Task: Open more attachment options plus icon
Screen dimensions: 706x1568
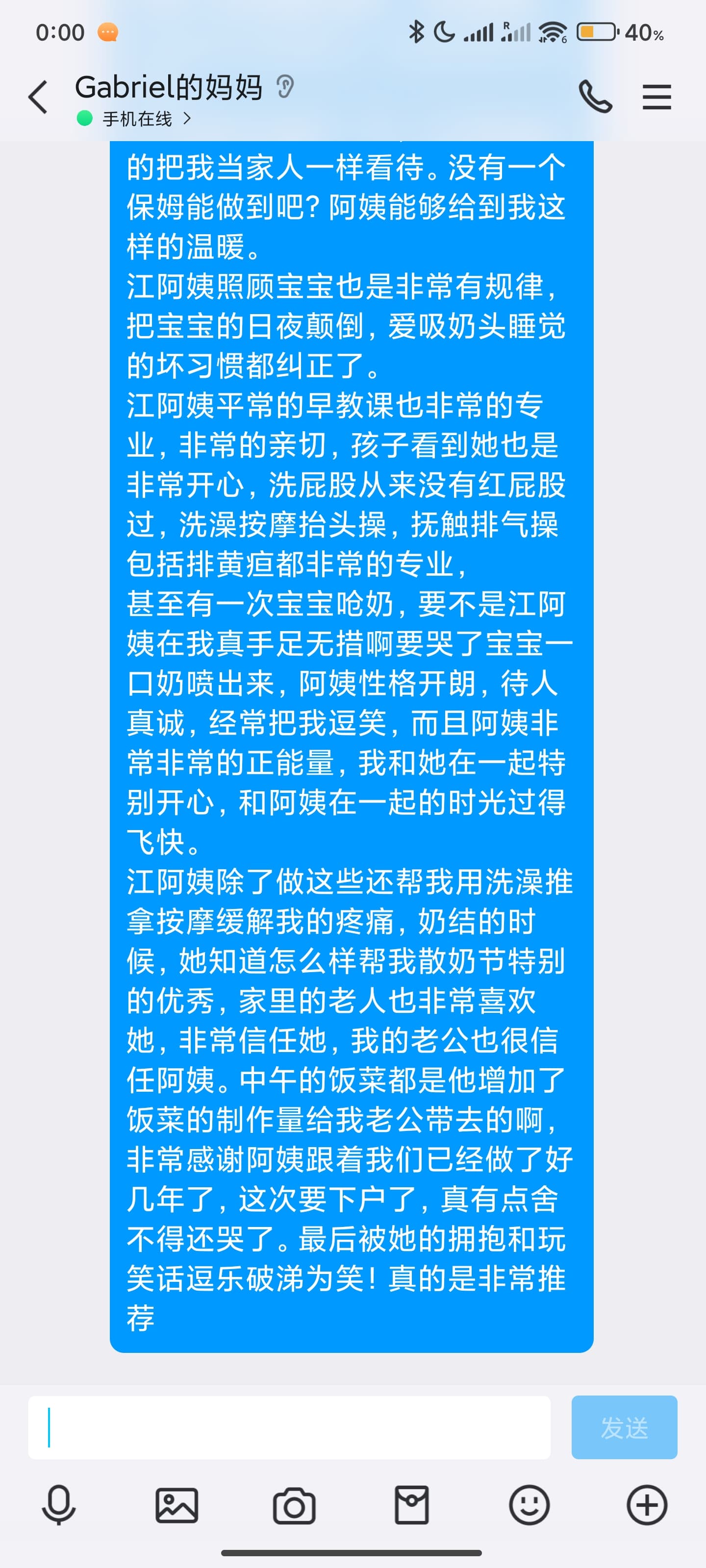Action: [646, 1505]
